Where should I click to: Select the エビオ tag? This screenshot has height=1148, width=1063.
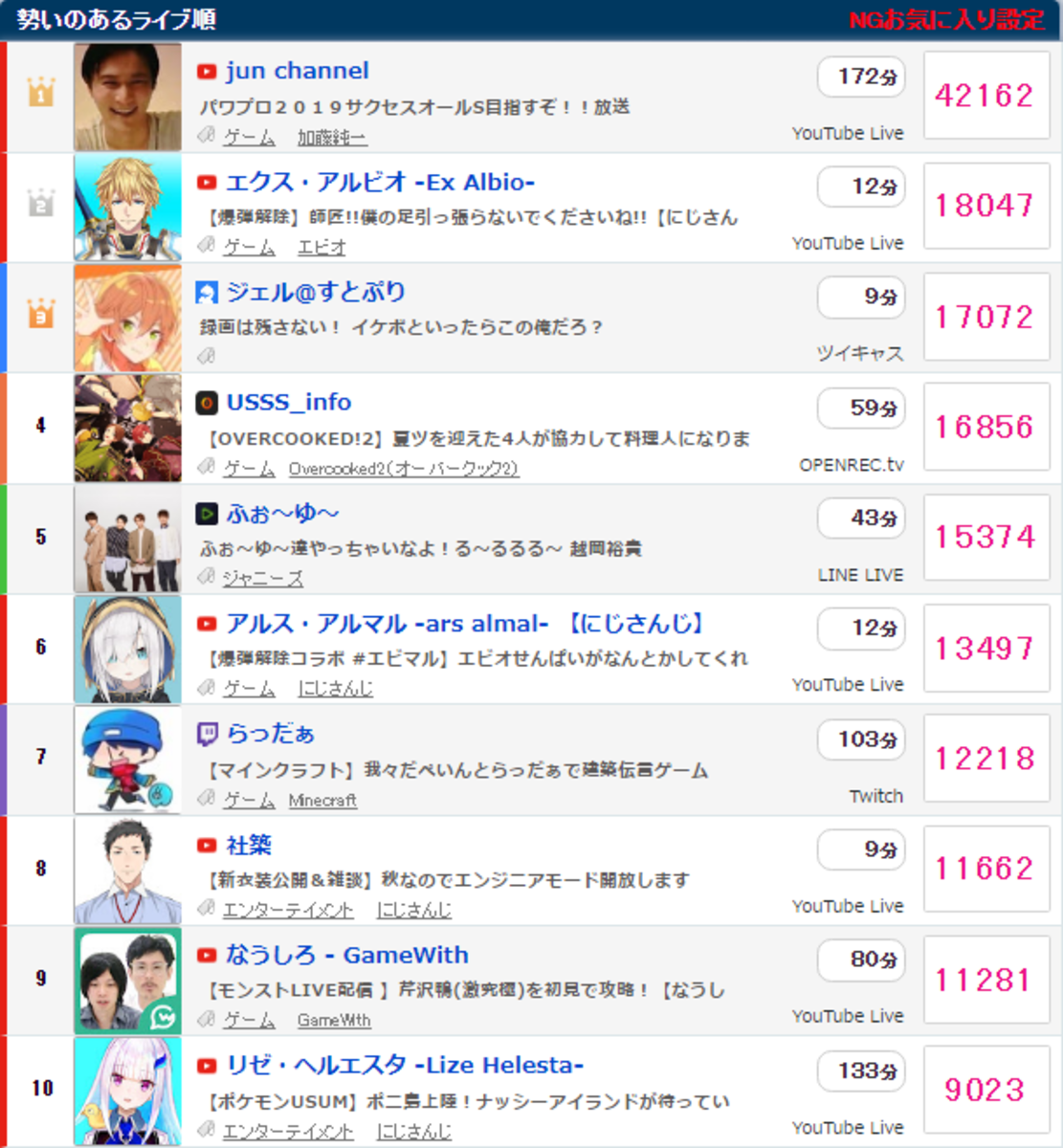[321, 248]
